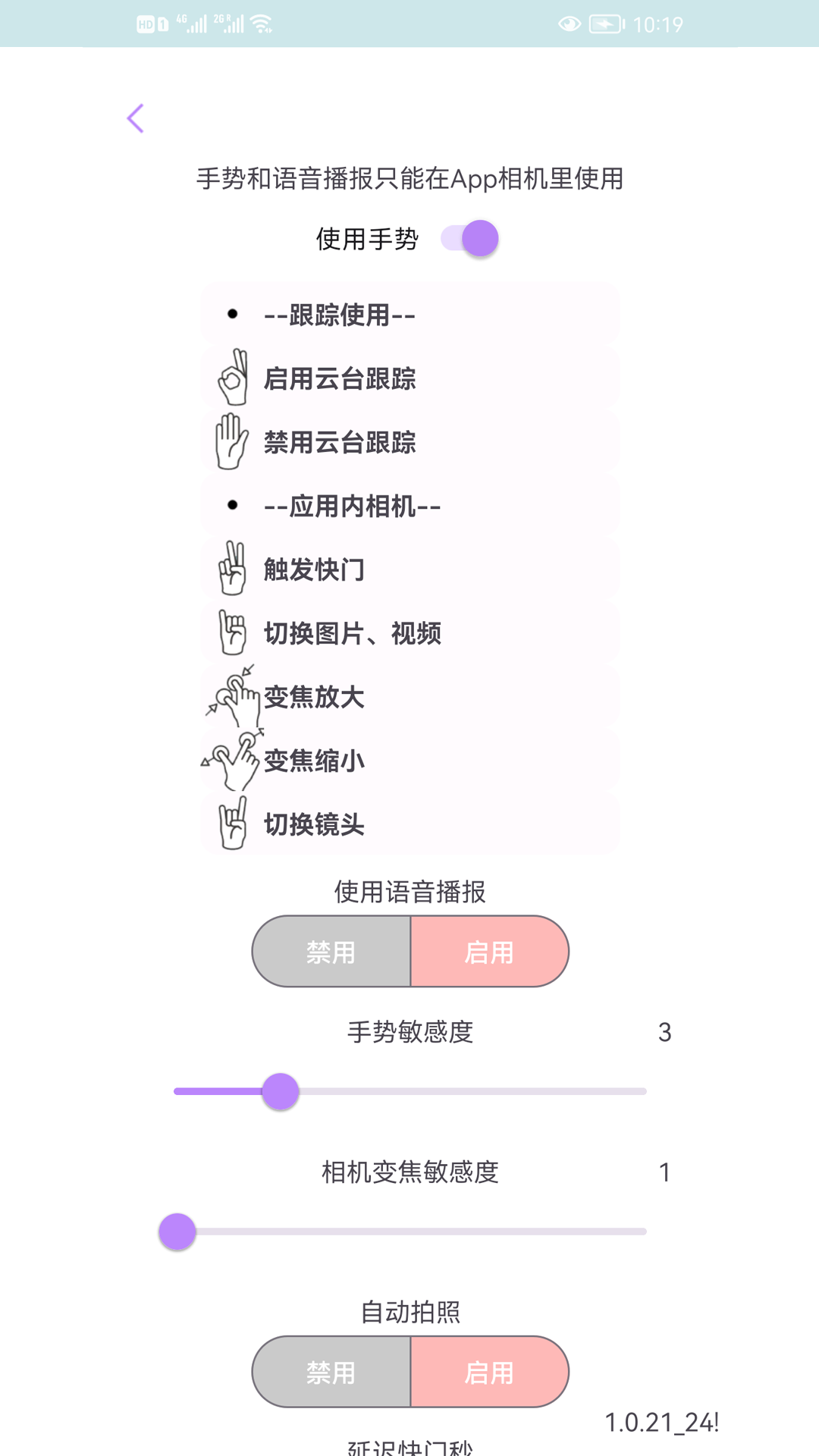Tap the back chevron at top left
Viewport: 819px width, 1456px height.
(136, 118)
